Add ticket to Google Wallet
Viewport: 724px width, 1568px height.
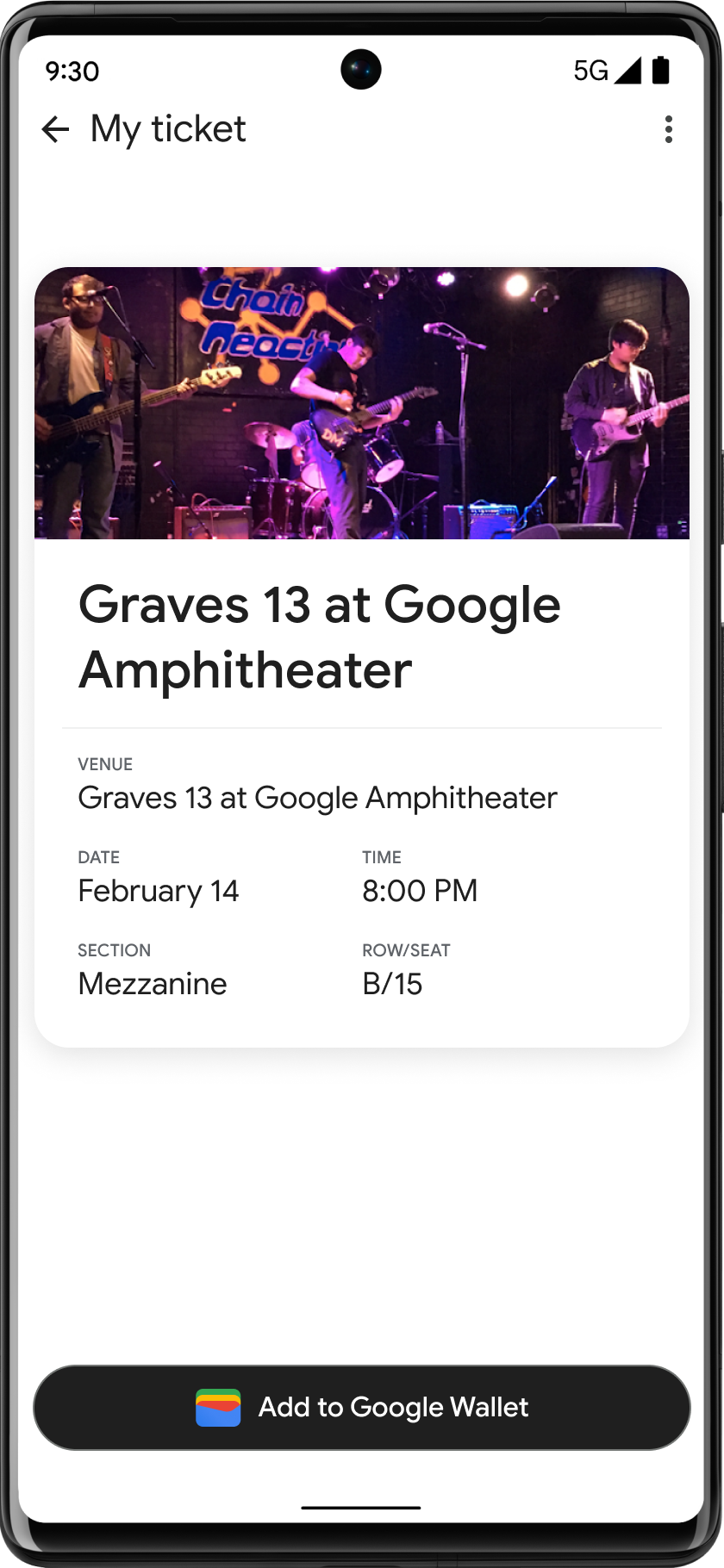coord(362,1407)
